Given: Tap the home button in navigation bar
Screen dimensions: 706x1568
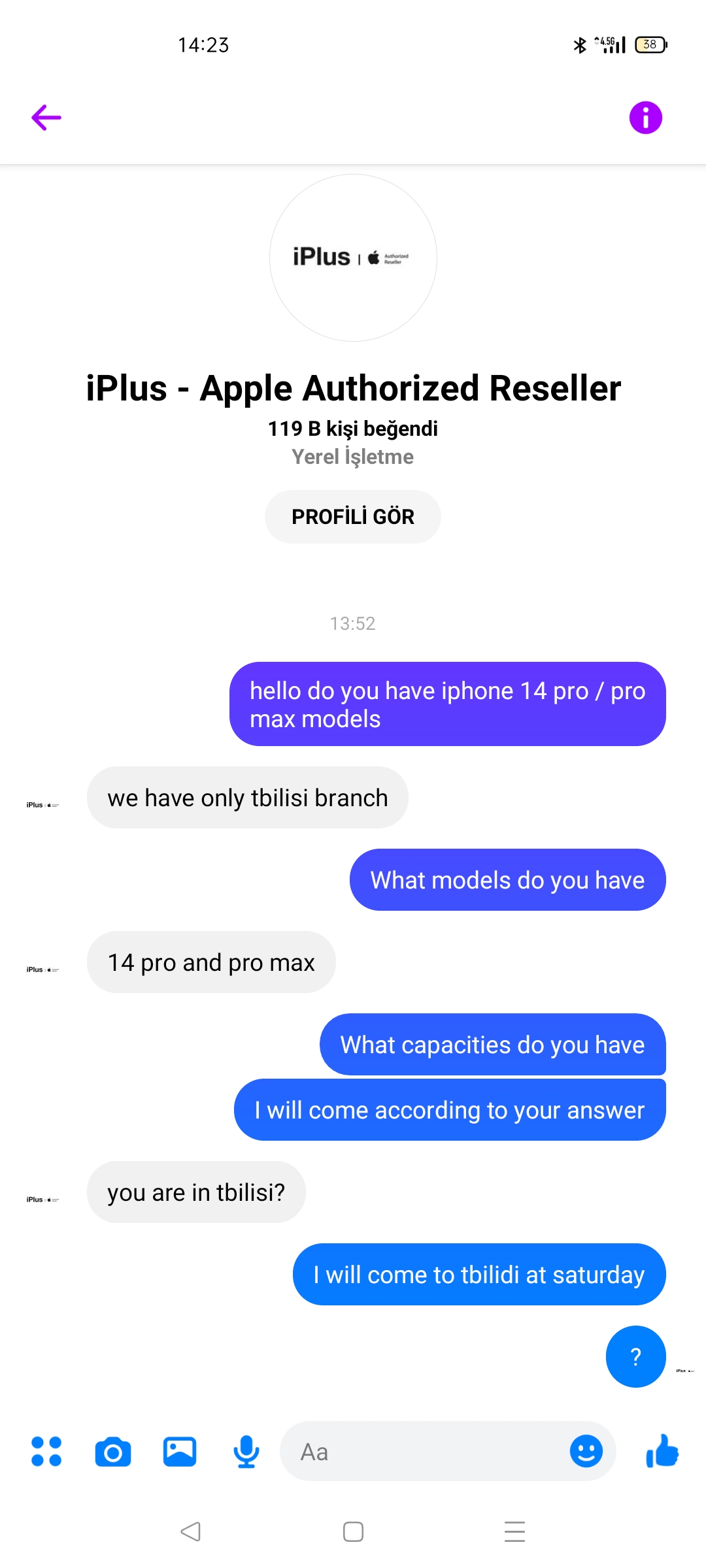Looking at the screenshot, I should click(x=353, y=1532).
